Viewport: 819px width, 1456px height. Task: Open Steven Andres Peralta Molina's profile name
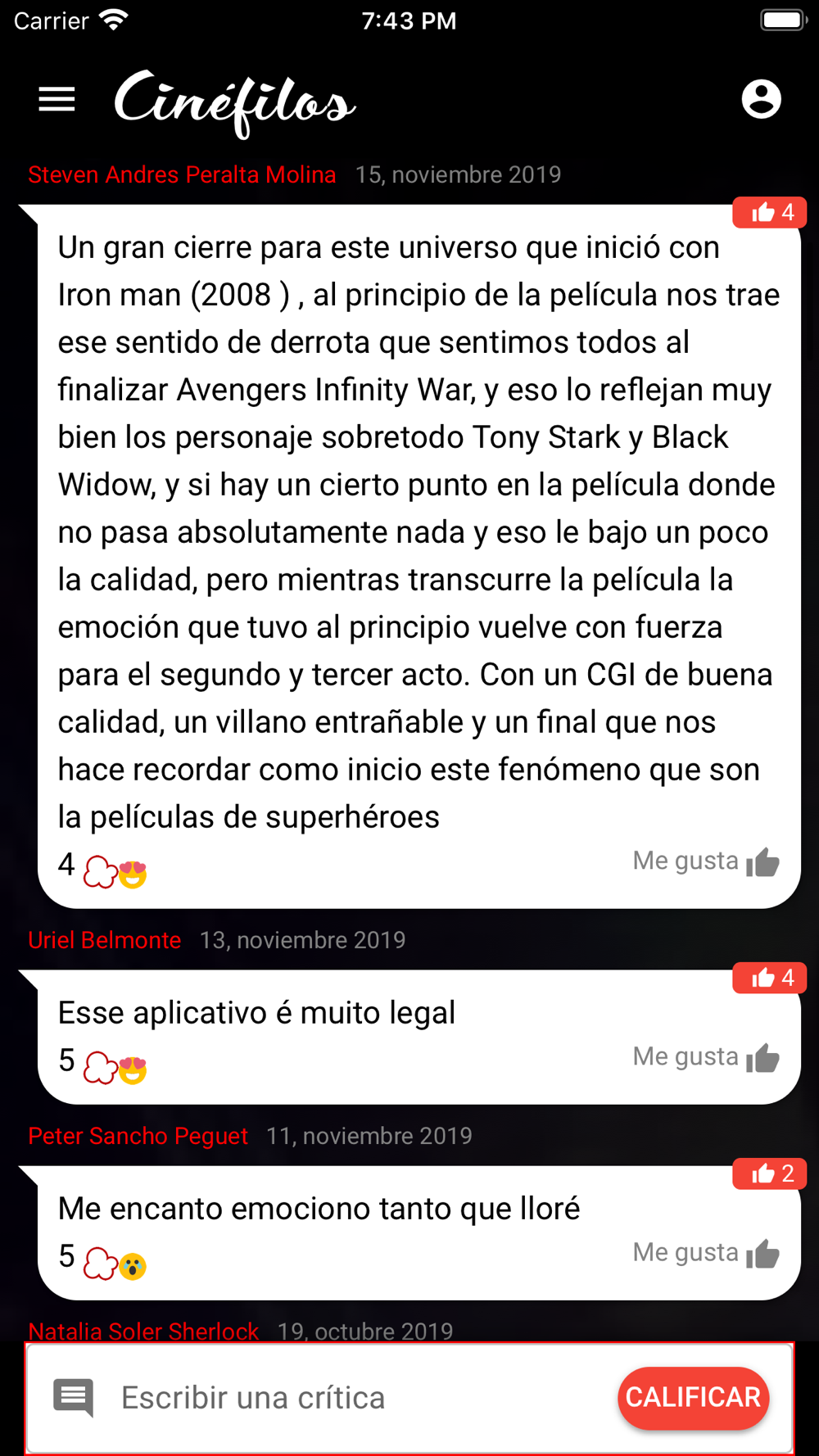182,174
